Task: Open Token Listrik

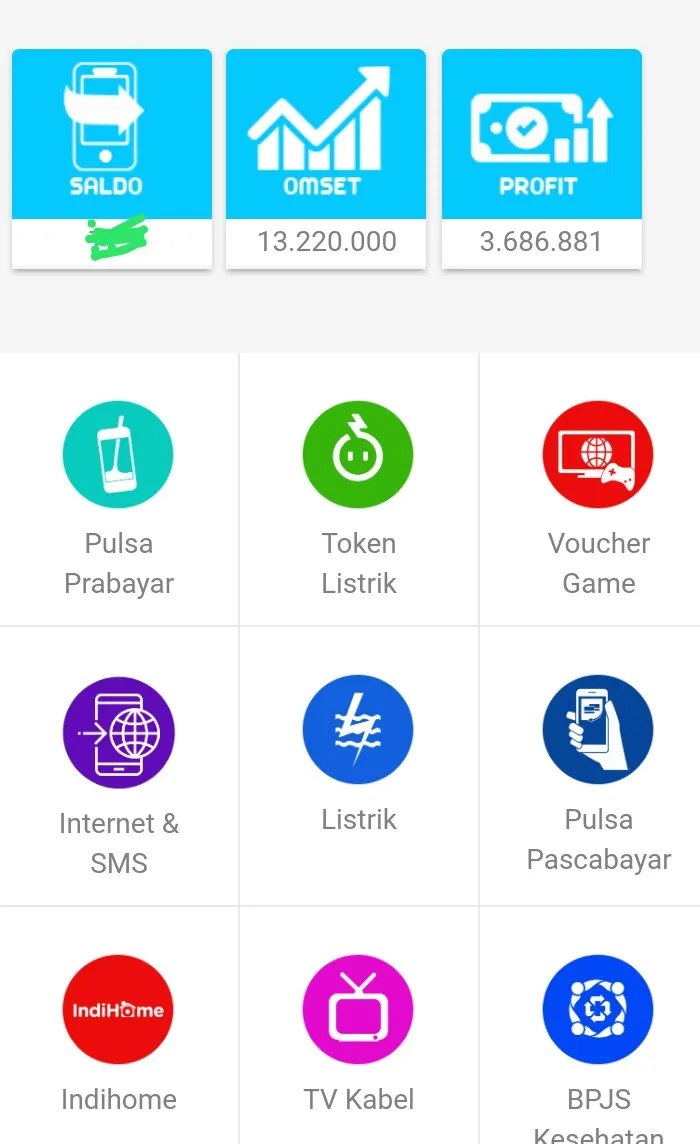Action: pyautogui.click(x=358, y=490)
